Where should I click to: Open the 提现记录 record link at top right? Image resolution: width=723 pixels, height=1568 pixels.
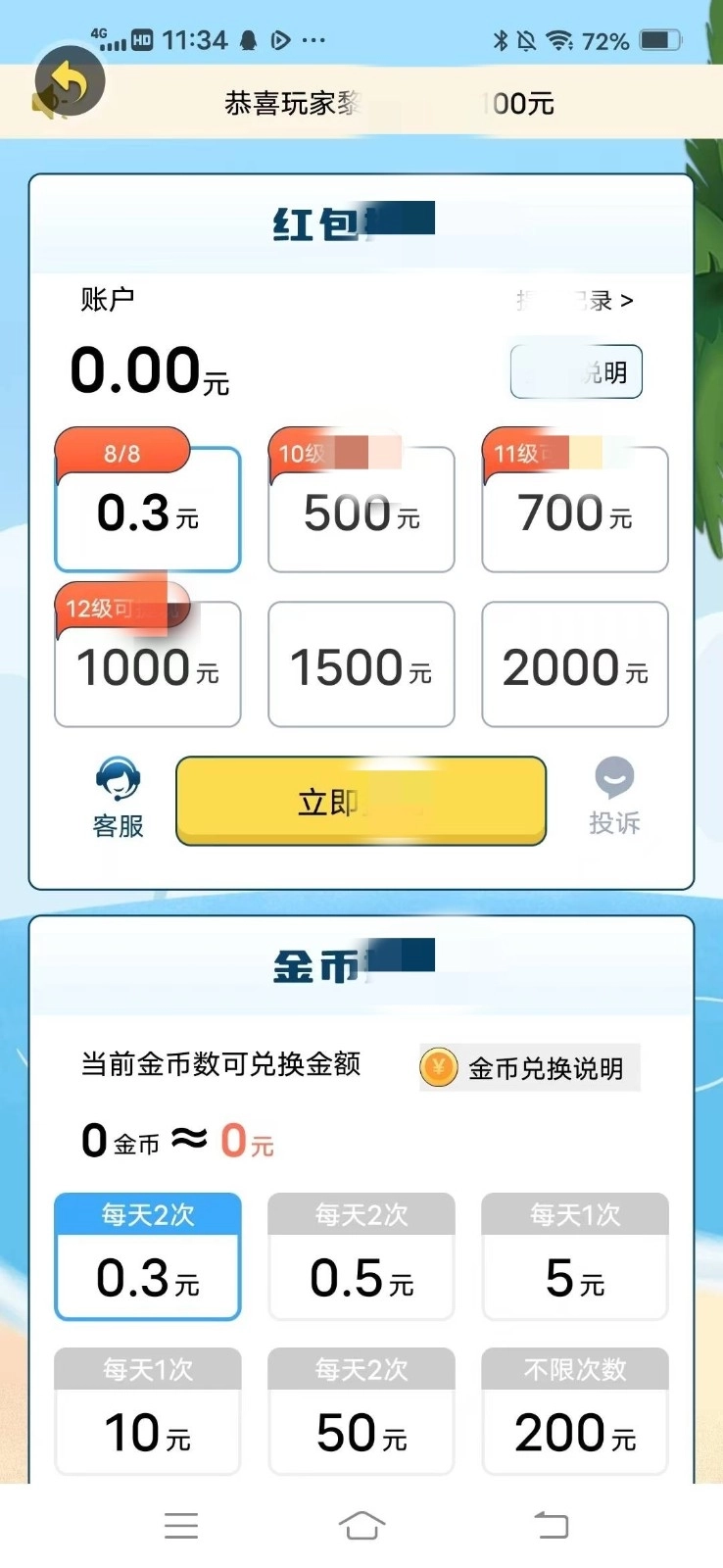(x=577, y=300)
